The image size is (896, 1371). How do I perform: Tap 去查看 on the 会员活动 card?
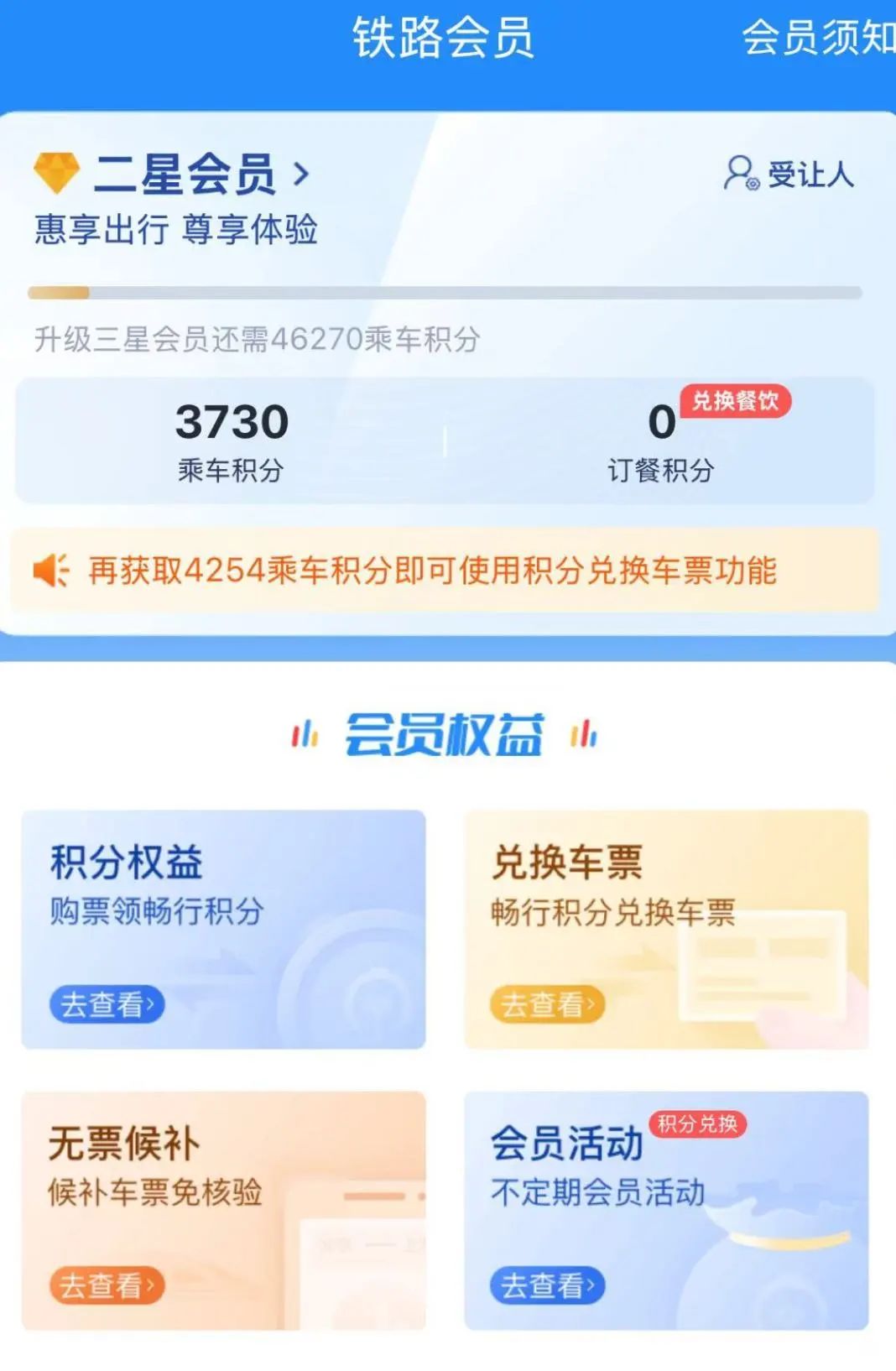[547, 1285]
